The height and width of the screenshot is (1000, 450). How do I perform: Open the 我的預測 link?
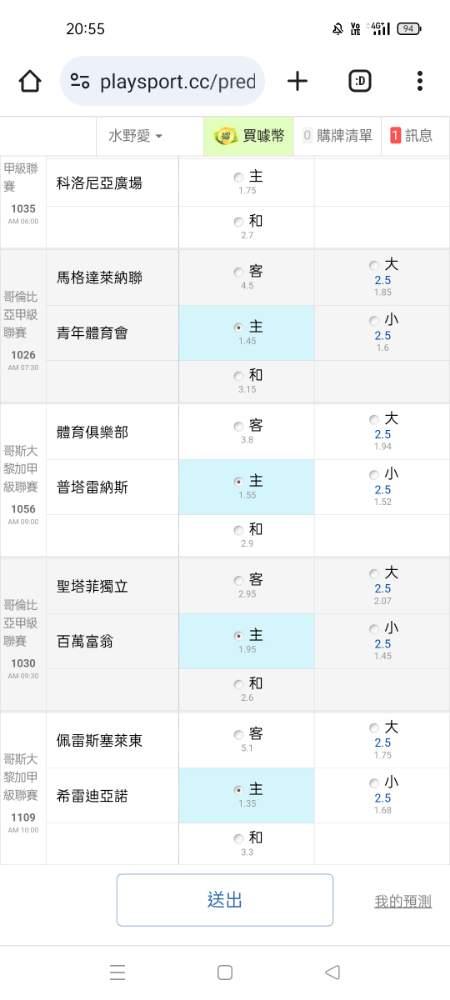(403, 901)
